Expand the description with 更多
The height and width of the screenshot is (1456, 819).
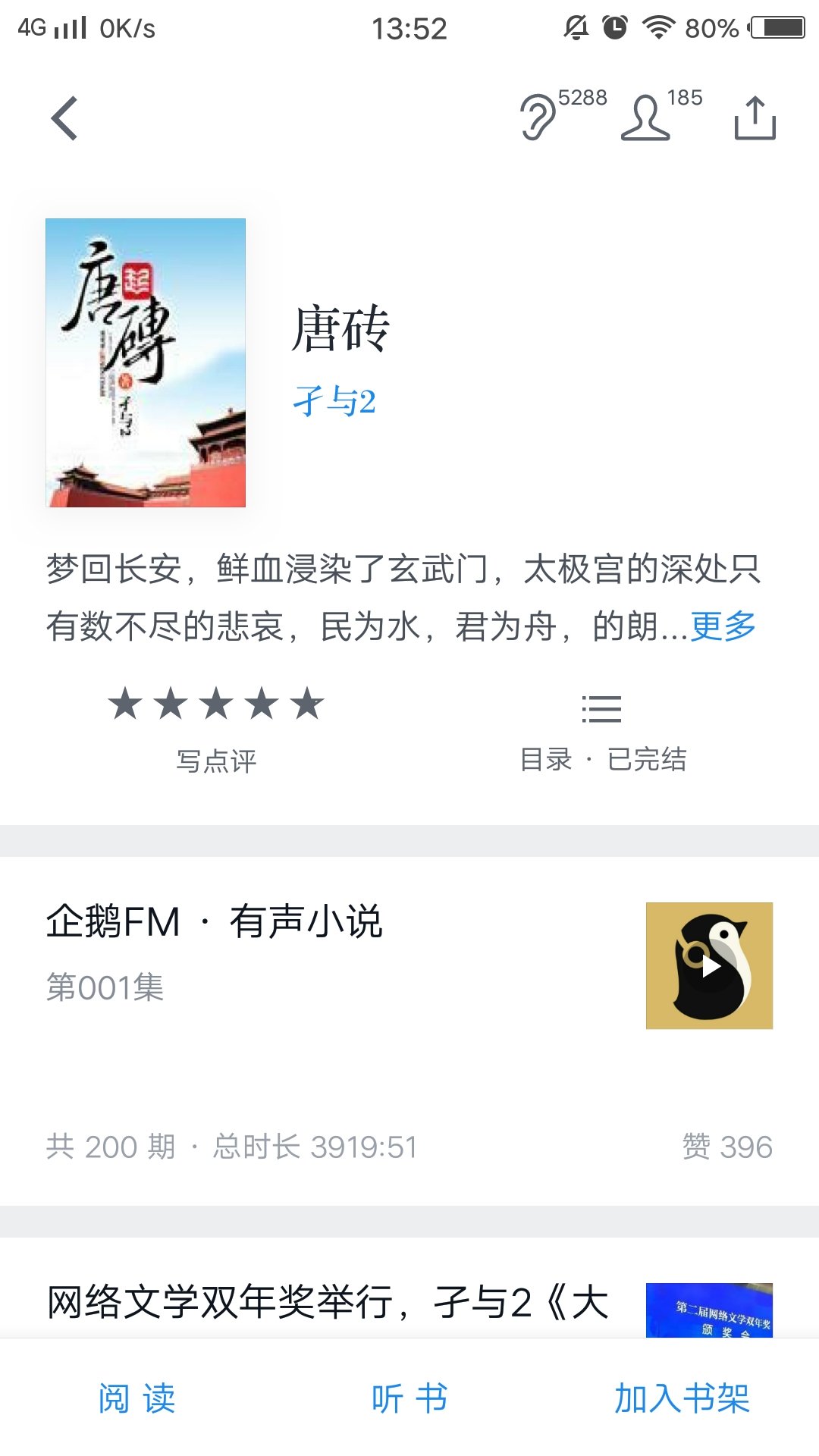[x=723, y=627]
